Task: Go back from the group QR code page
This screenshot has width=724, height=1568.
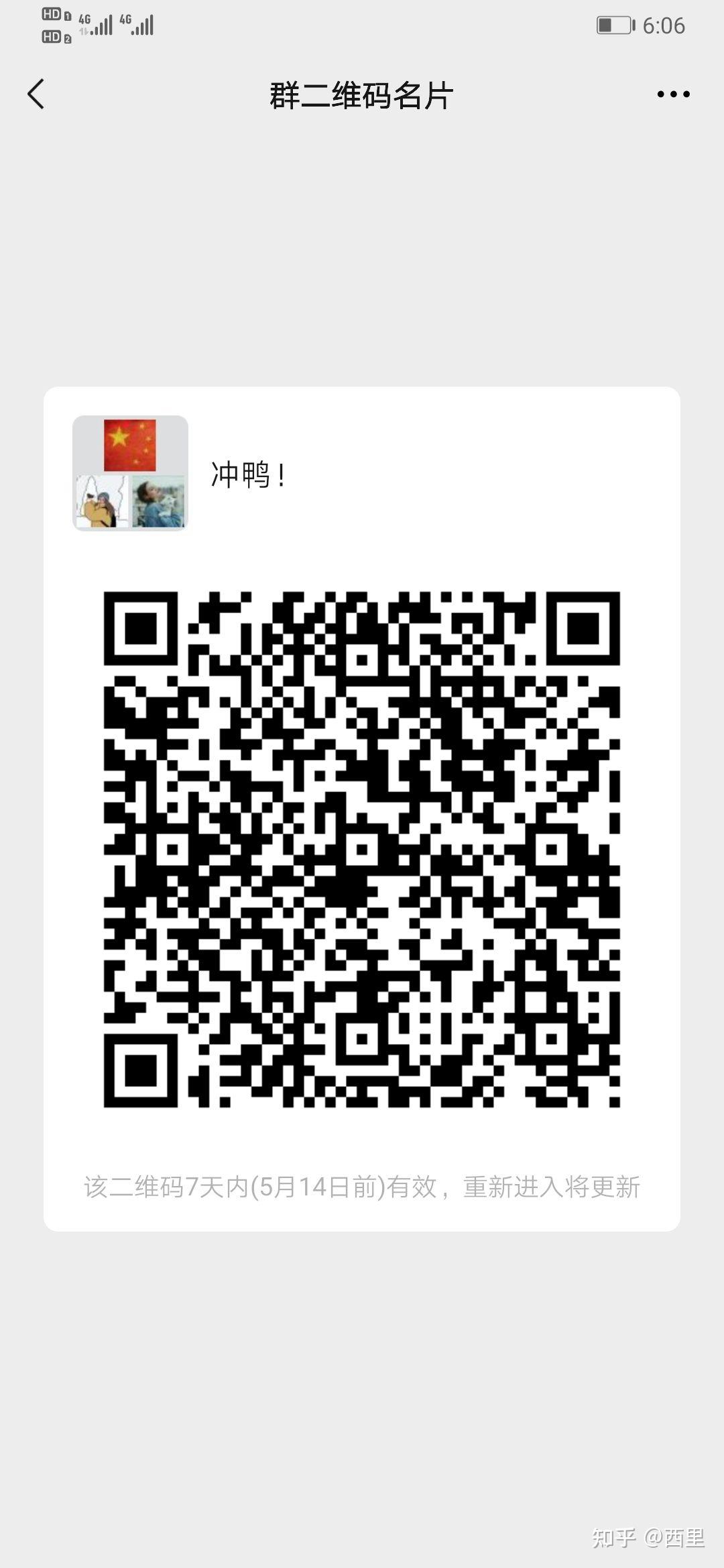Action: coord(36,94)
